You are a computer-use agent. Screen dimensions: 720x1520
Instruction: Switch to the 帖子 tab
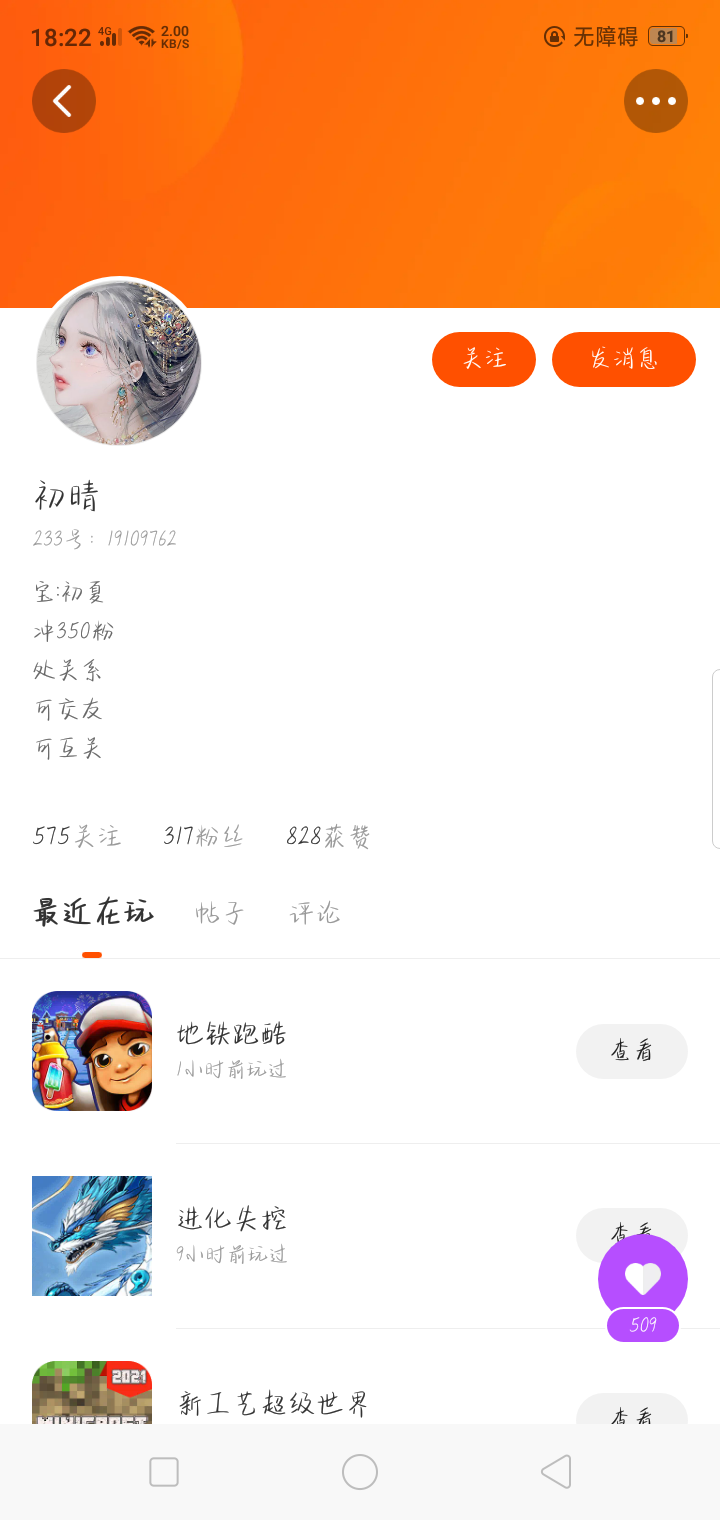coord(220,913)
